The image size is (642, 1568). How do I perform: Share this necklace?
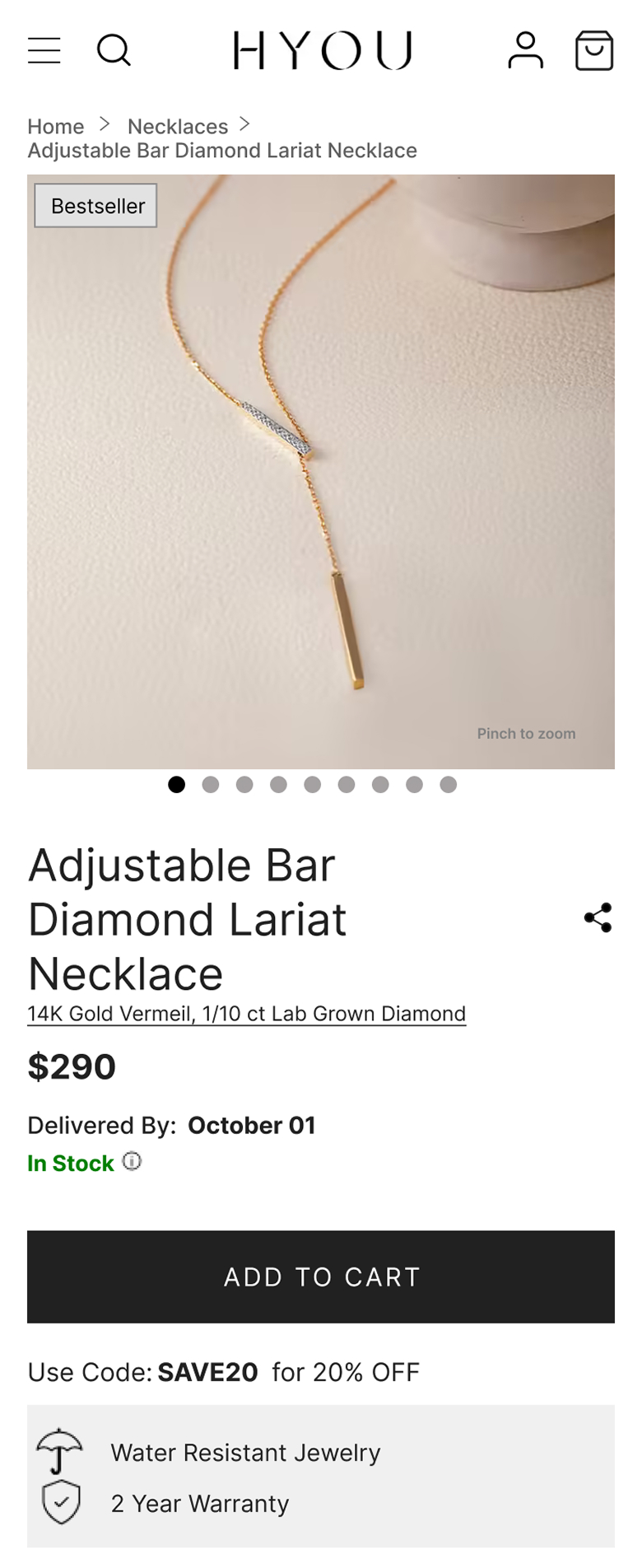pyautogui.click(x=598, y=917)
